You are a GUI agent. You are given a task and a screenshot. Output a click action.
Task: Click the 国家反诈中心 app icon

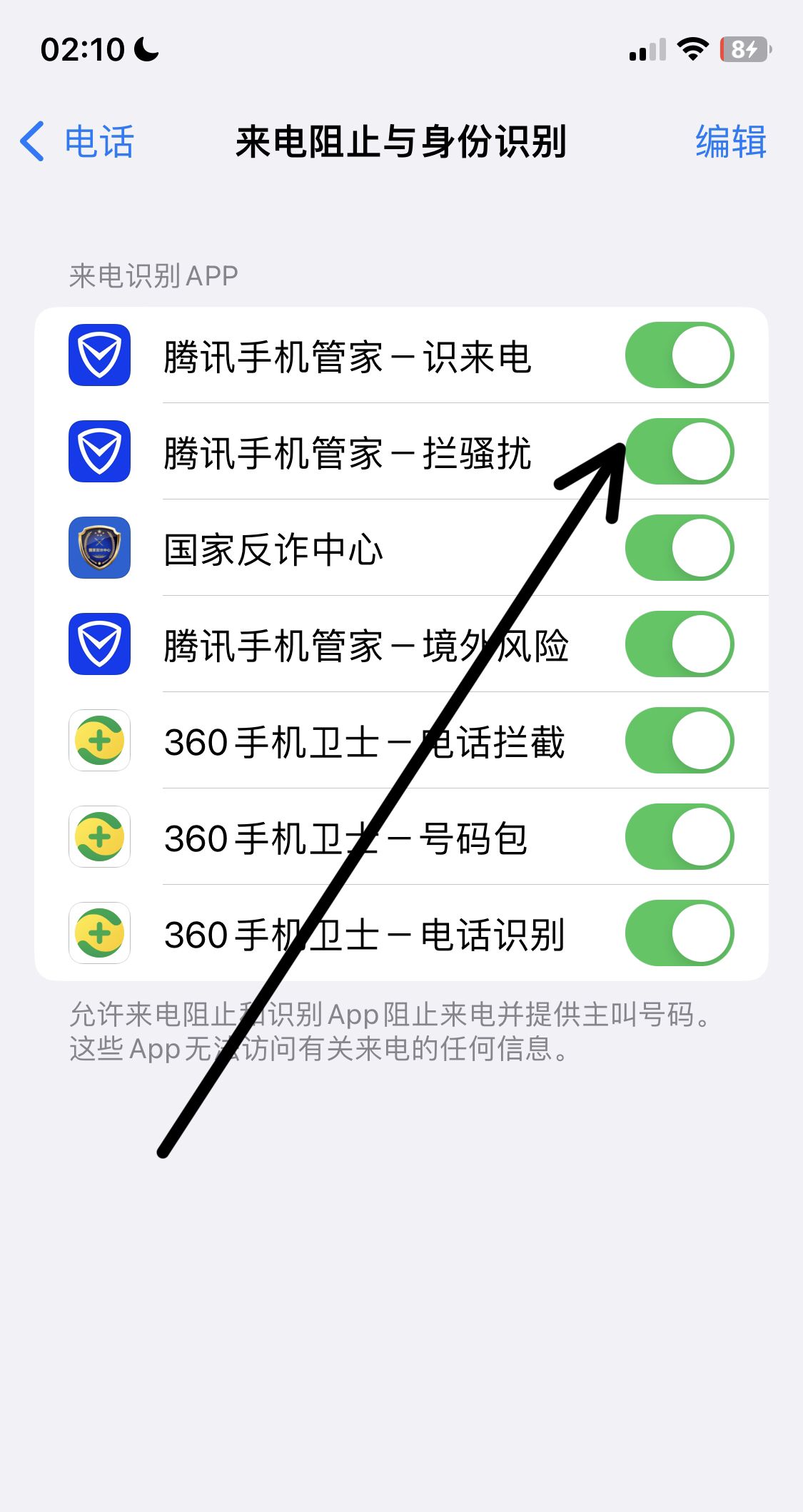click(99, 548)
